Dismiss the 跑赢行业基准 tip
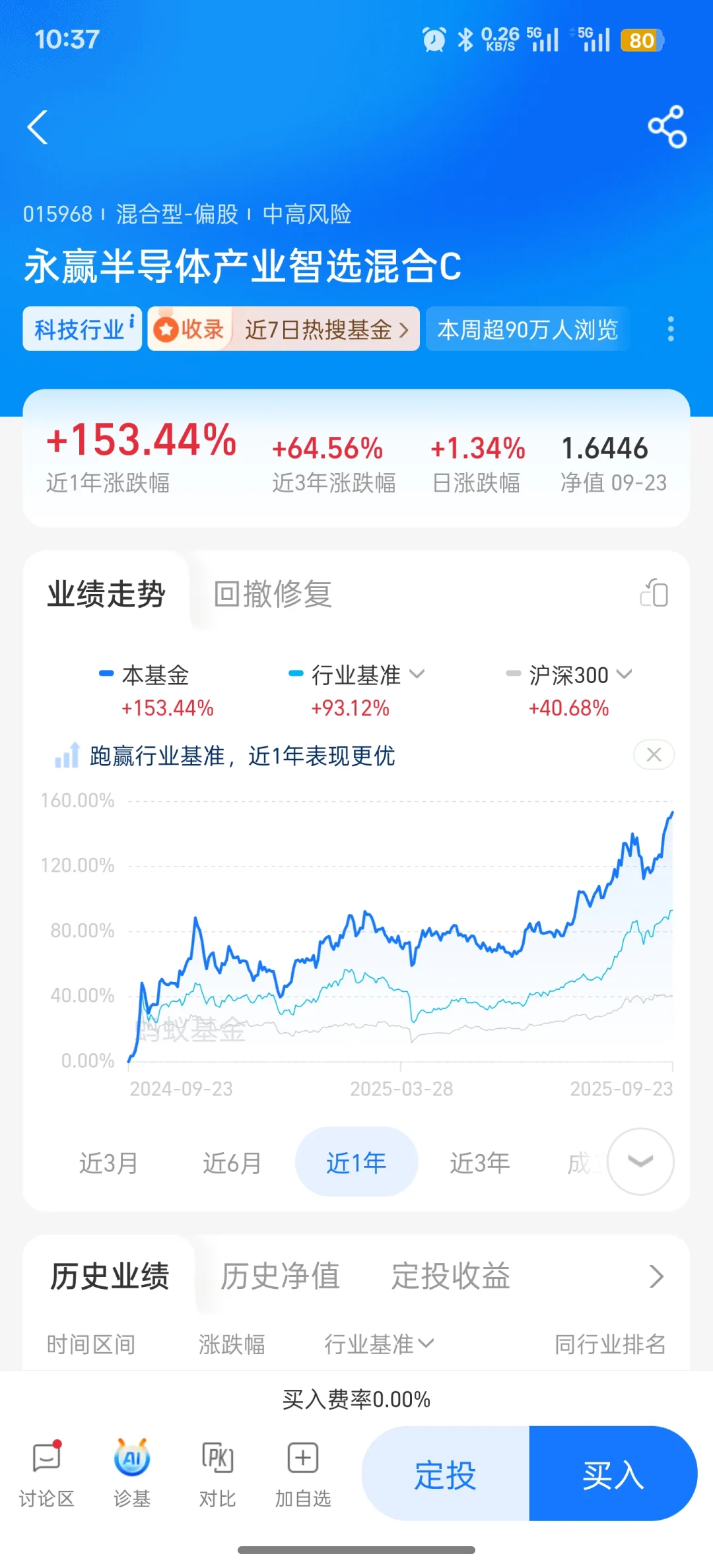The height and width of the screenshot is (1568, 713). click(654, 754)
